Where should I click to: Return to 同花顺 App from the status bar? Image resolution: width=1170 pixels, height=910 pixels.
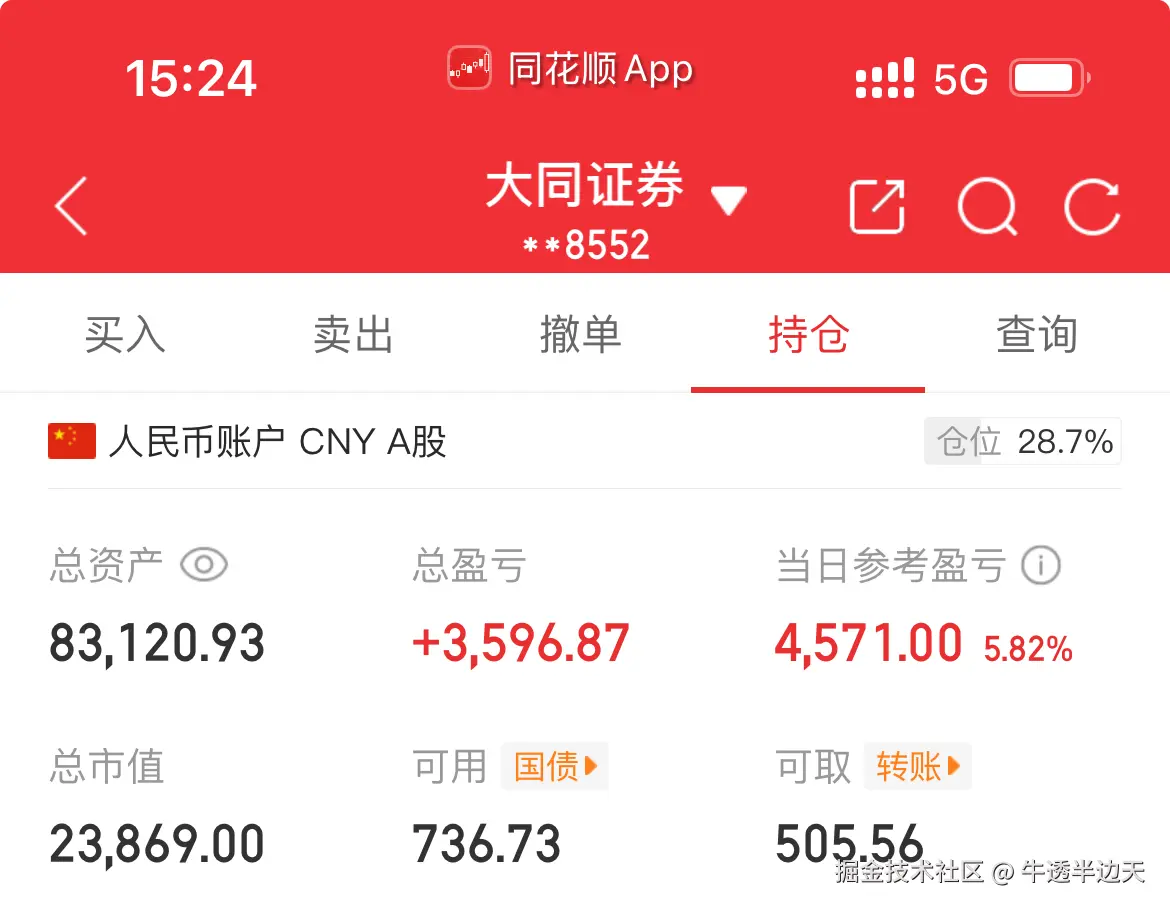coord(570,69)
